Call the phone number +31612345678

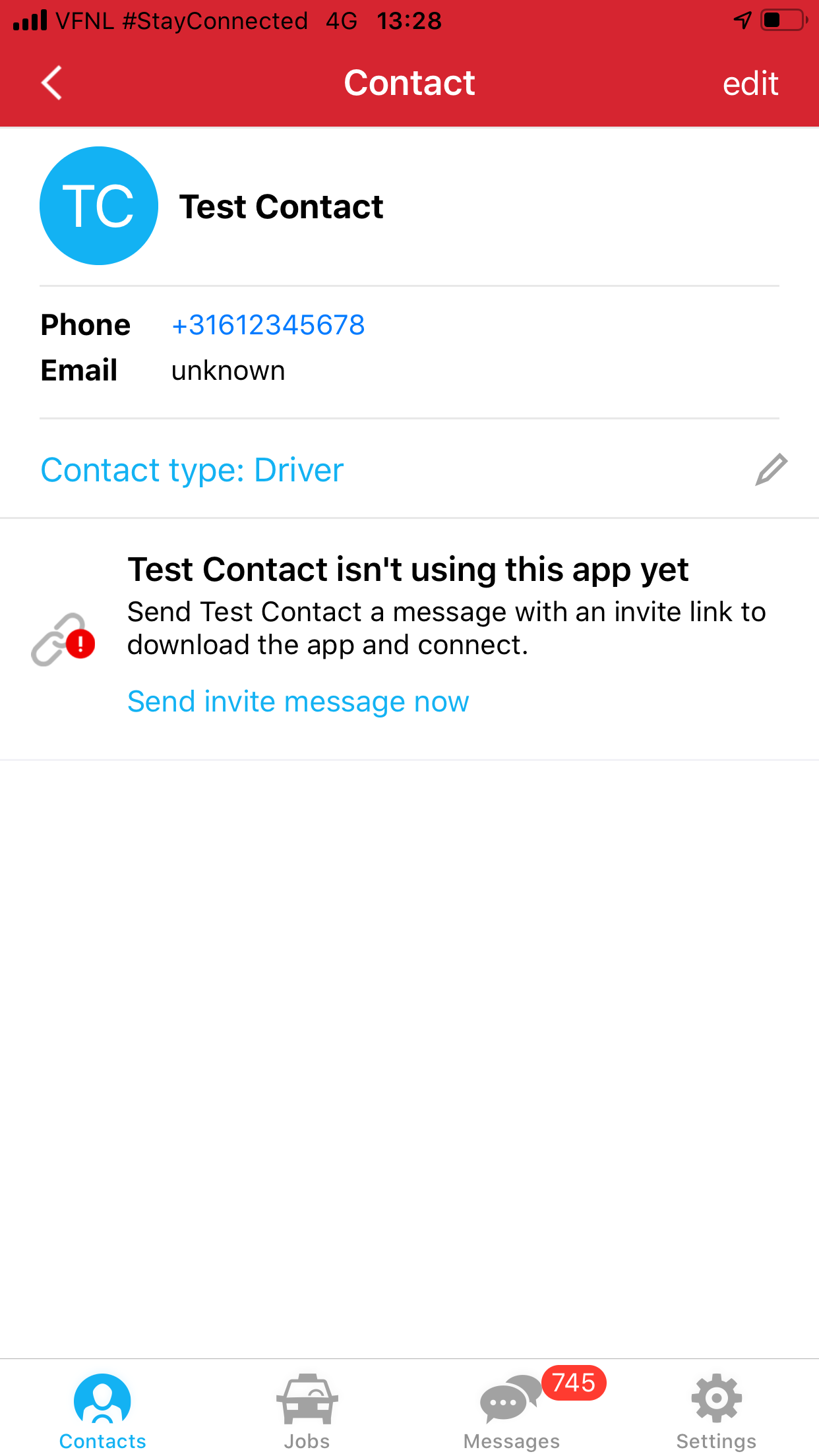coord(268,324)
